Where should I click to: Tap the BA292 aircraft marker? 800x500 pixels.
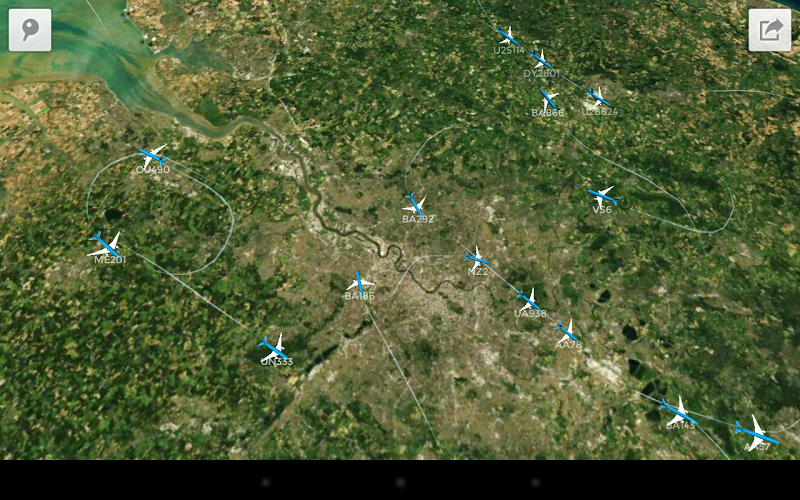(415, 204)
